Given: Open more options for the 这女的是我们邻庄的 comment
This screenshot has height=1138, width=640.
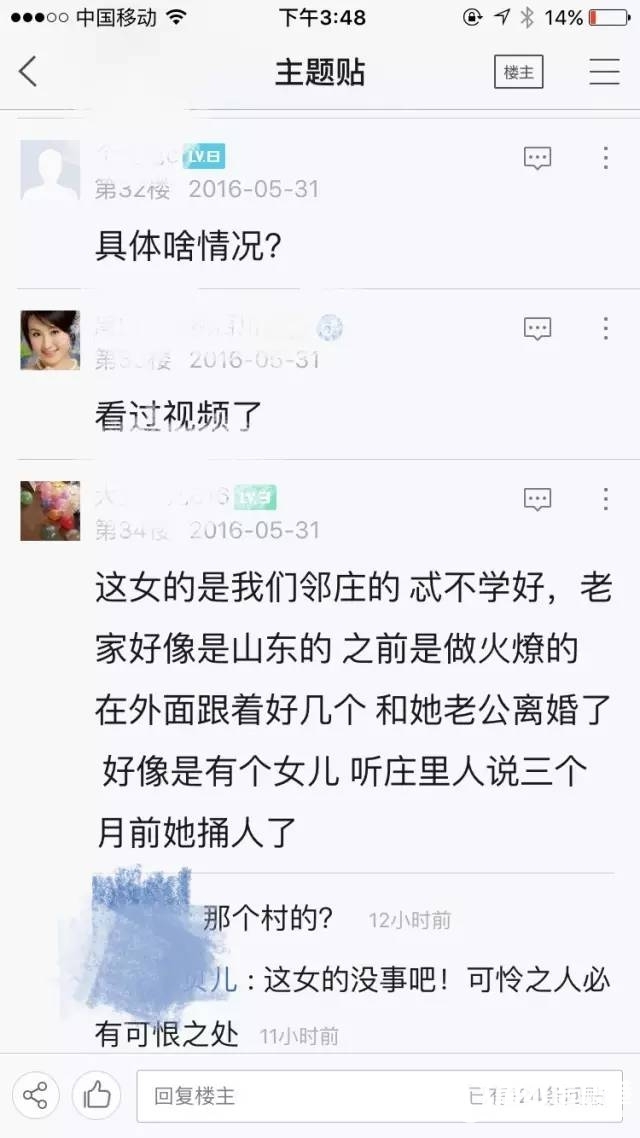Looking at the screenshot, I should pos(606,499).
